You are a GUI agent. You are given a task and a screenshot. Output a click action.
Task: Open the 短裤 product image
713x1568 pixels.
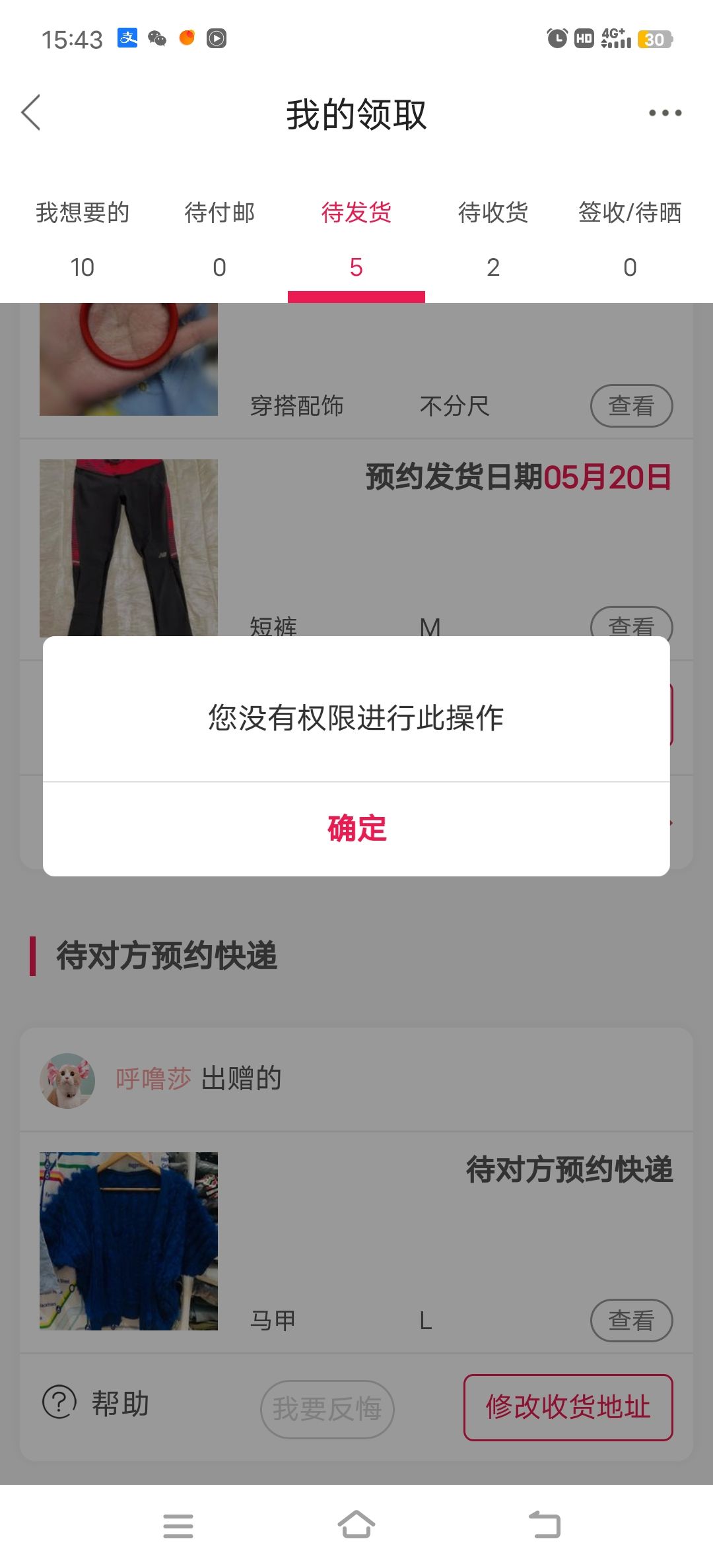[129, 548]
